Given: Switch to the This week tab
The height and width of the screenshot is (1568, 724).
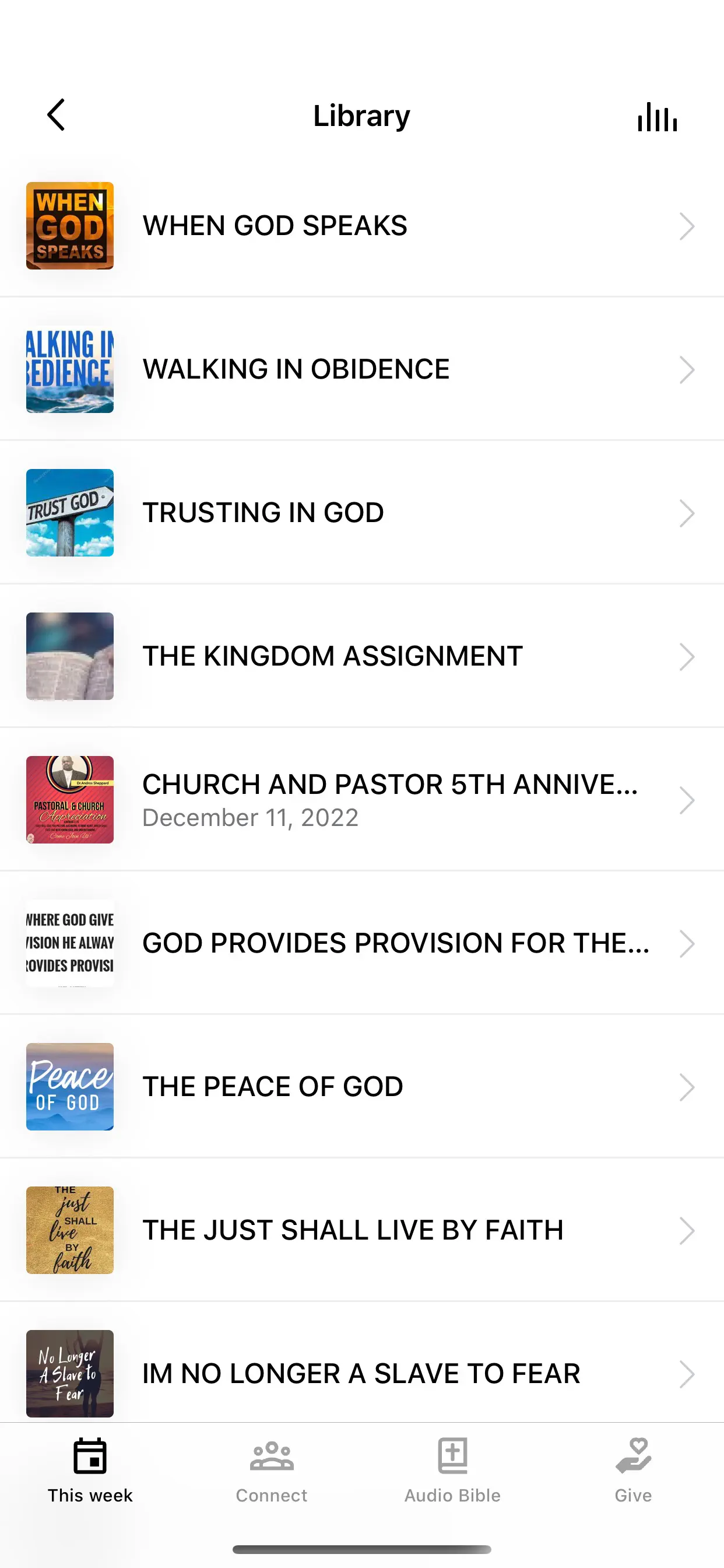Looking at the screenshot, I should (90, 1469).
